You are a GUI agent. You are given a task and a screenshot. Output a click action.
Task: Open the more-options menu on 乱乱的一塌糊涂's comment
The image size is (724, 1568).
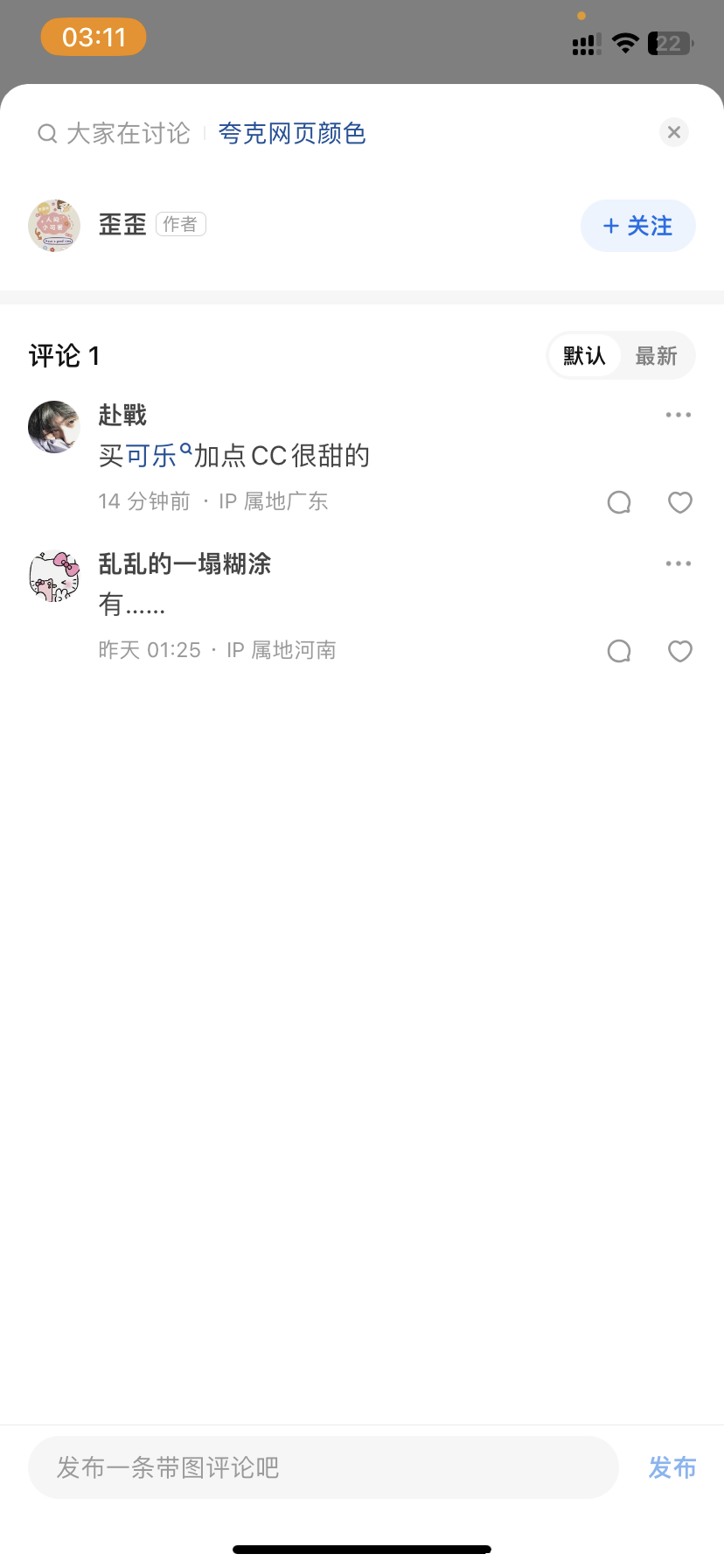(x=679, y=563)
